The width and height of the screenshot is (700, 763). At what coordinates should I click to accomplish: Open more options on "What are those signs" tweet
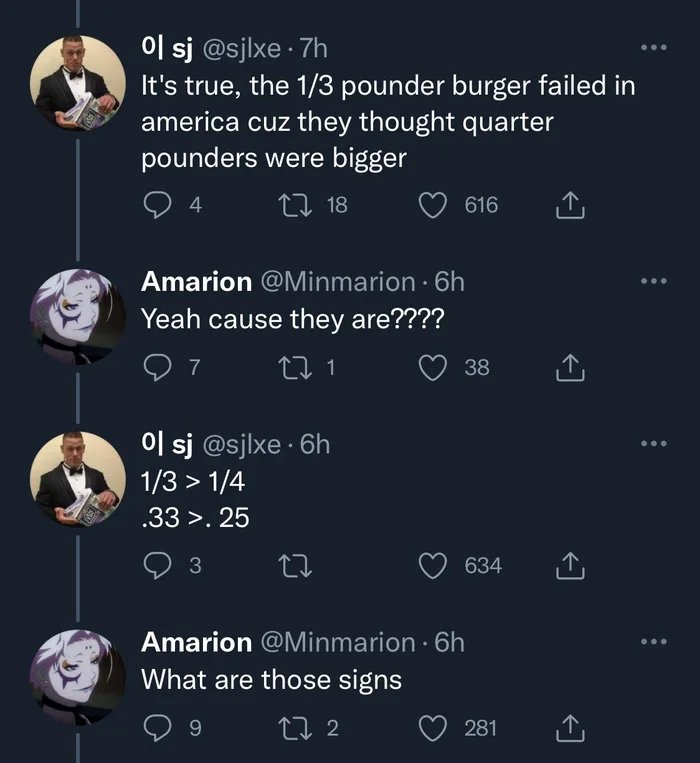pyautogui.click(x=653, y=643)
